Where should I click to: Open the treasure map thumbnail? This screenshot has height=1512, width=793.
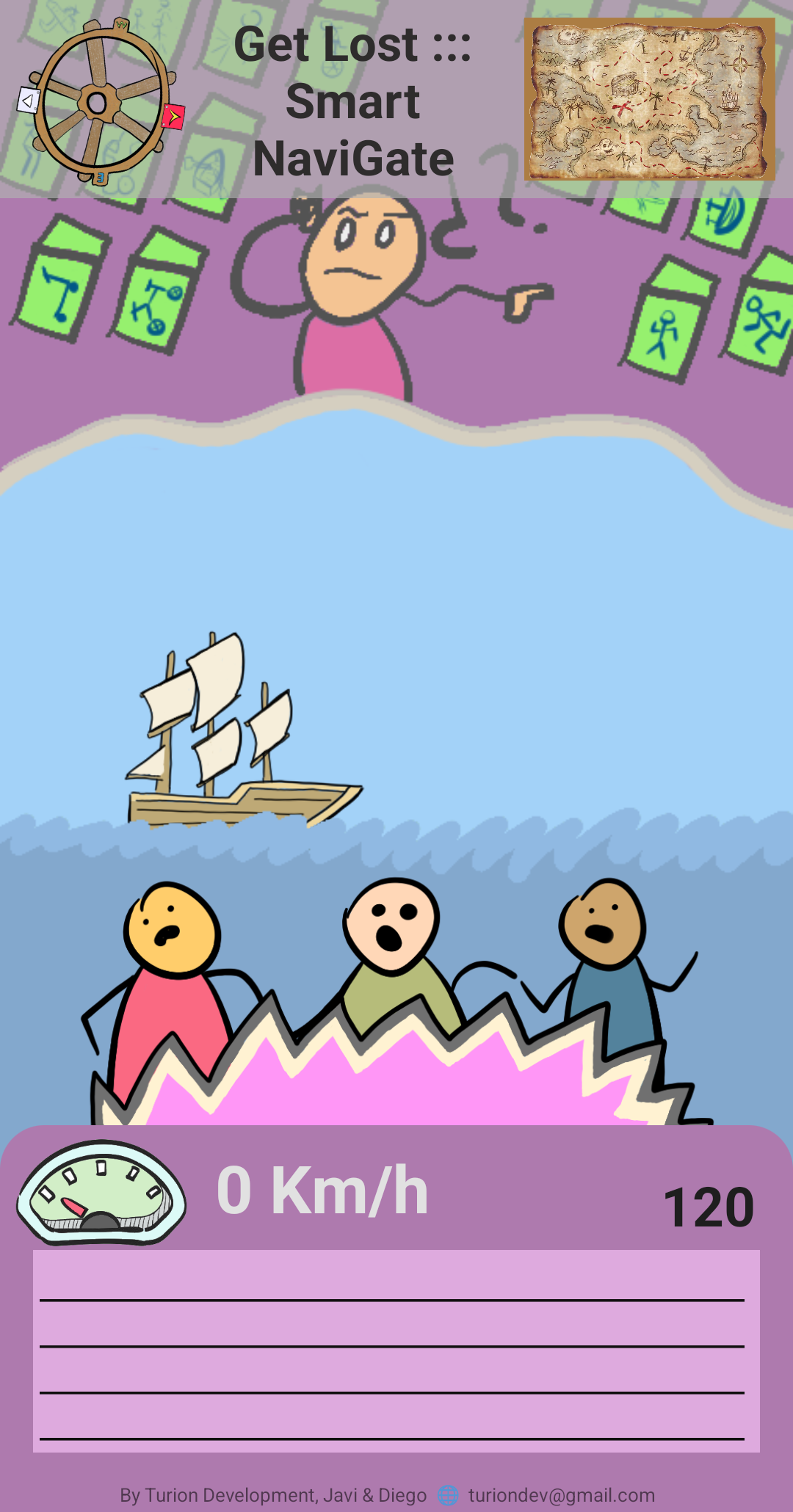coord(649,99)
